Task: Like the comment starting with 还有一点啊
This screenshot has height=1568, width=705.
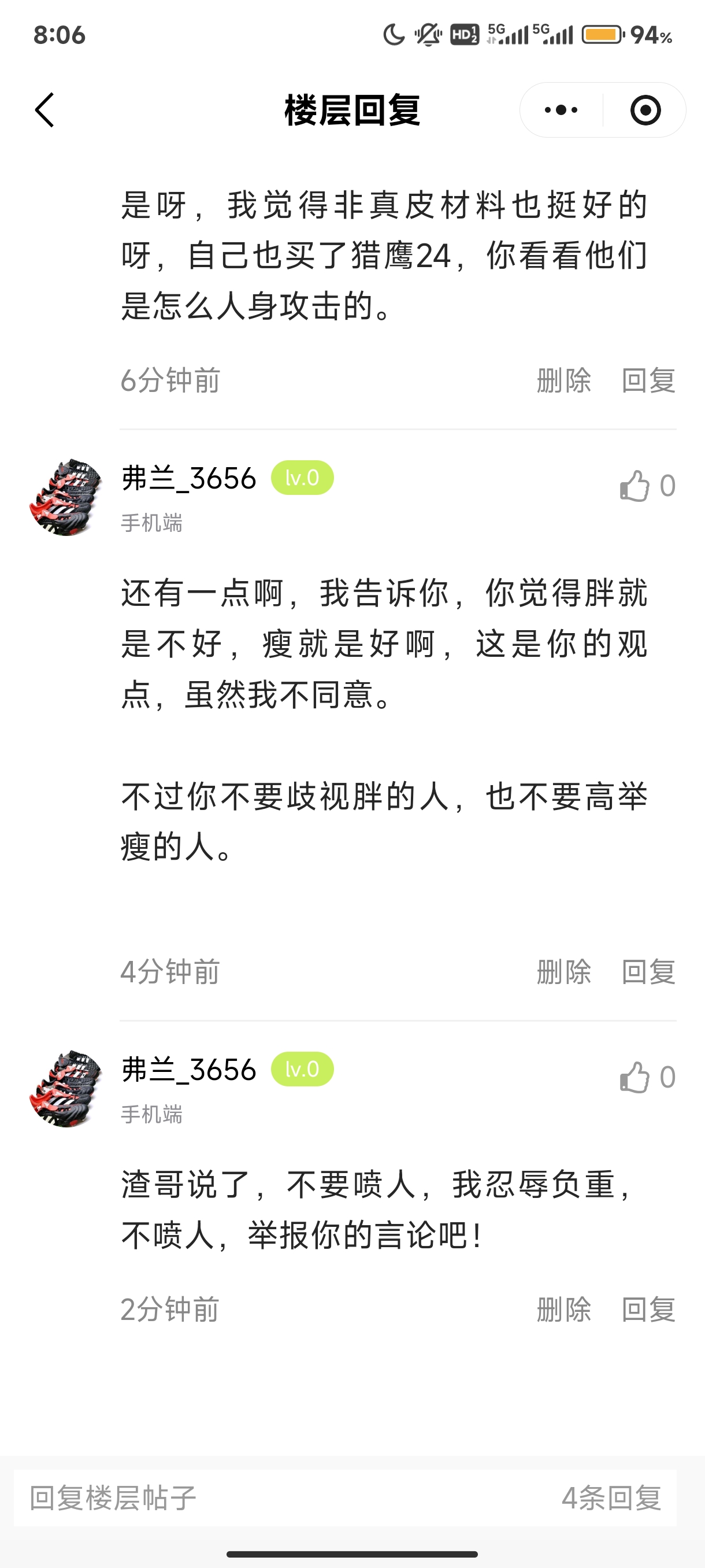Action: pyautogui.click(x=634, y=486)
